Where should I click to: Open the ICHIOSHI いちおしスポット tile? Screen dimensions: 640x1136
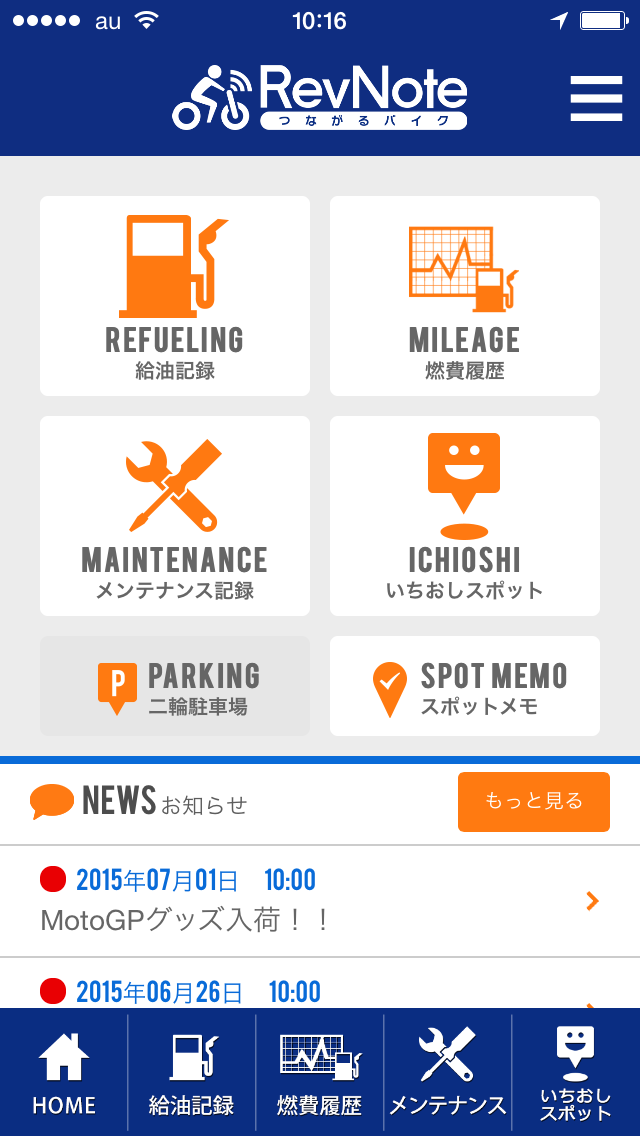(x=465, y=516)
